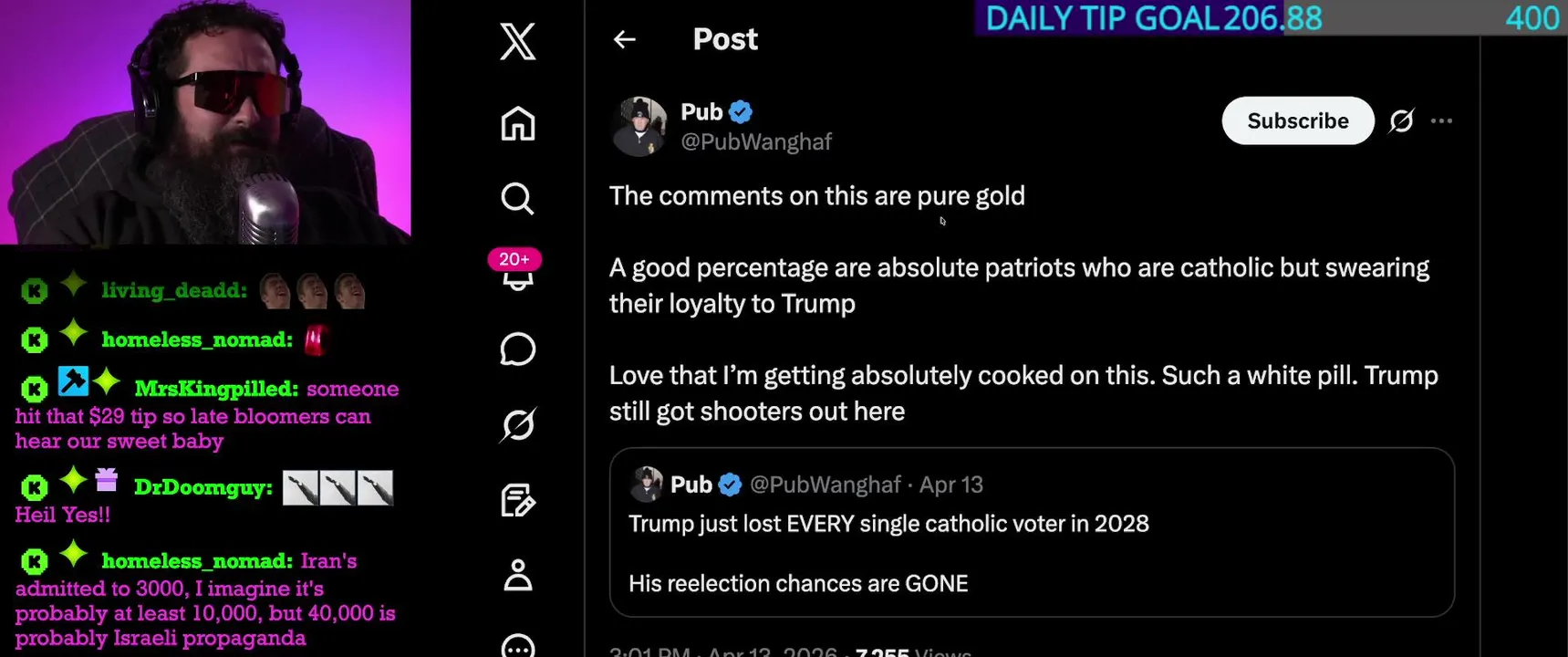
Task: Go back from the Post view
Action: pos(625,39)
